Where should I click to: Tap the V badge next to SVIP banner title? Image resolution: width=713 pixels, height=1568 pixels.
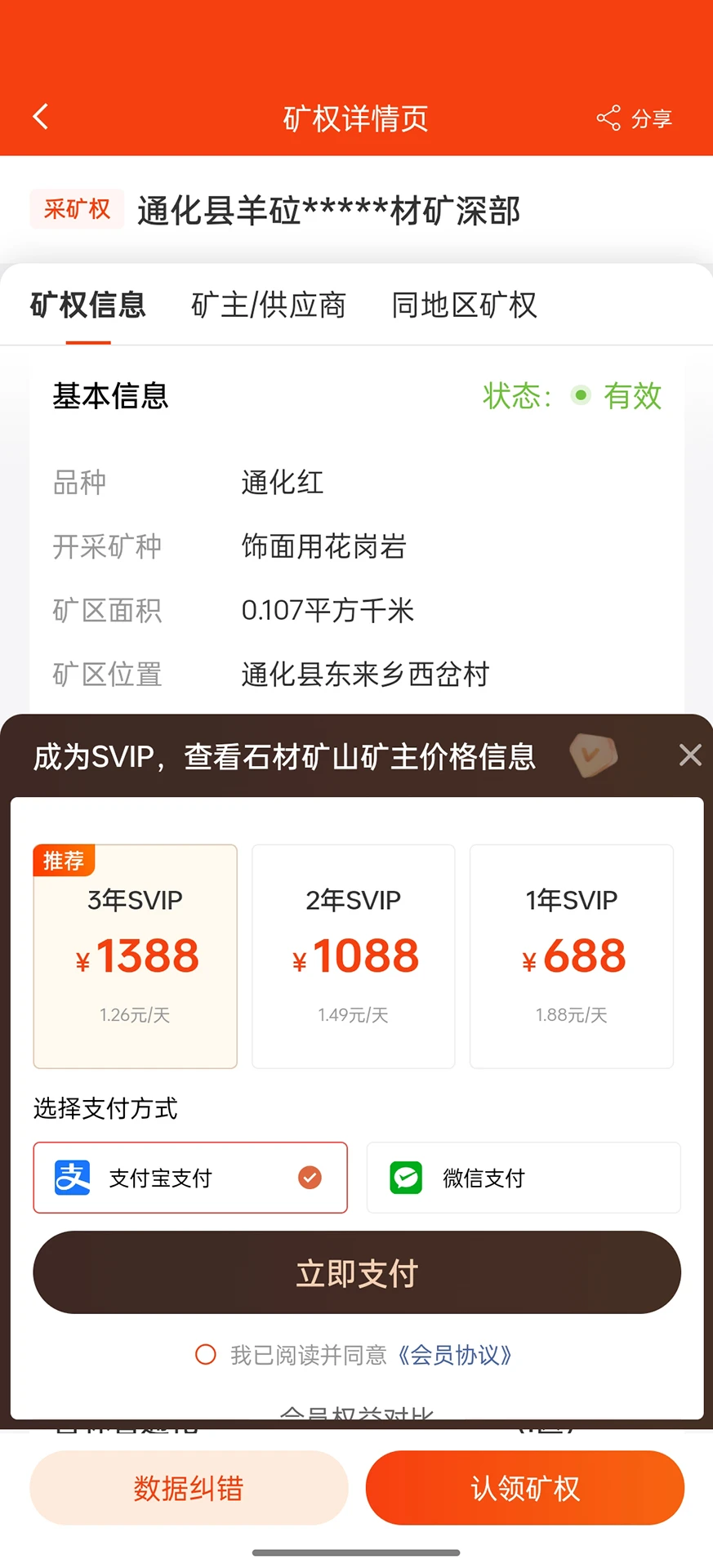tap(593, 756)
